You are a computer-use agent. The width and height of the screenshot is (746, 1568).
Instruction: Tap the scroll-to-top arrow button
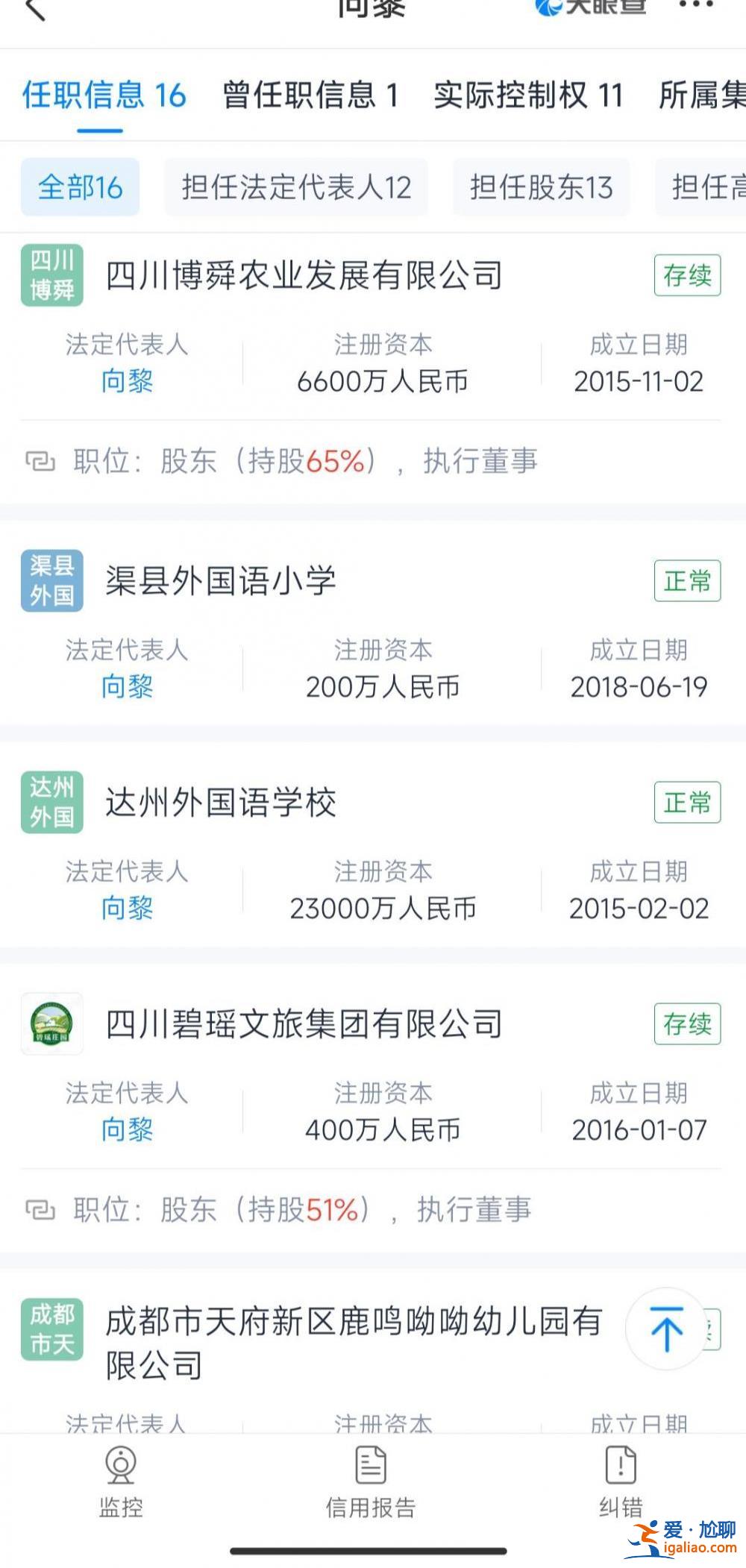point(666,1329)
